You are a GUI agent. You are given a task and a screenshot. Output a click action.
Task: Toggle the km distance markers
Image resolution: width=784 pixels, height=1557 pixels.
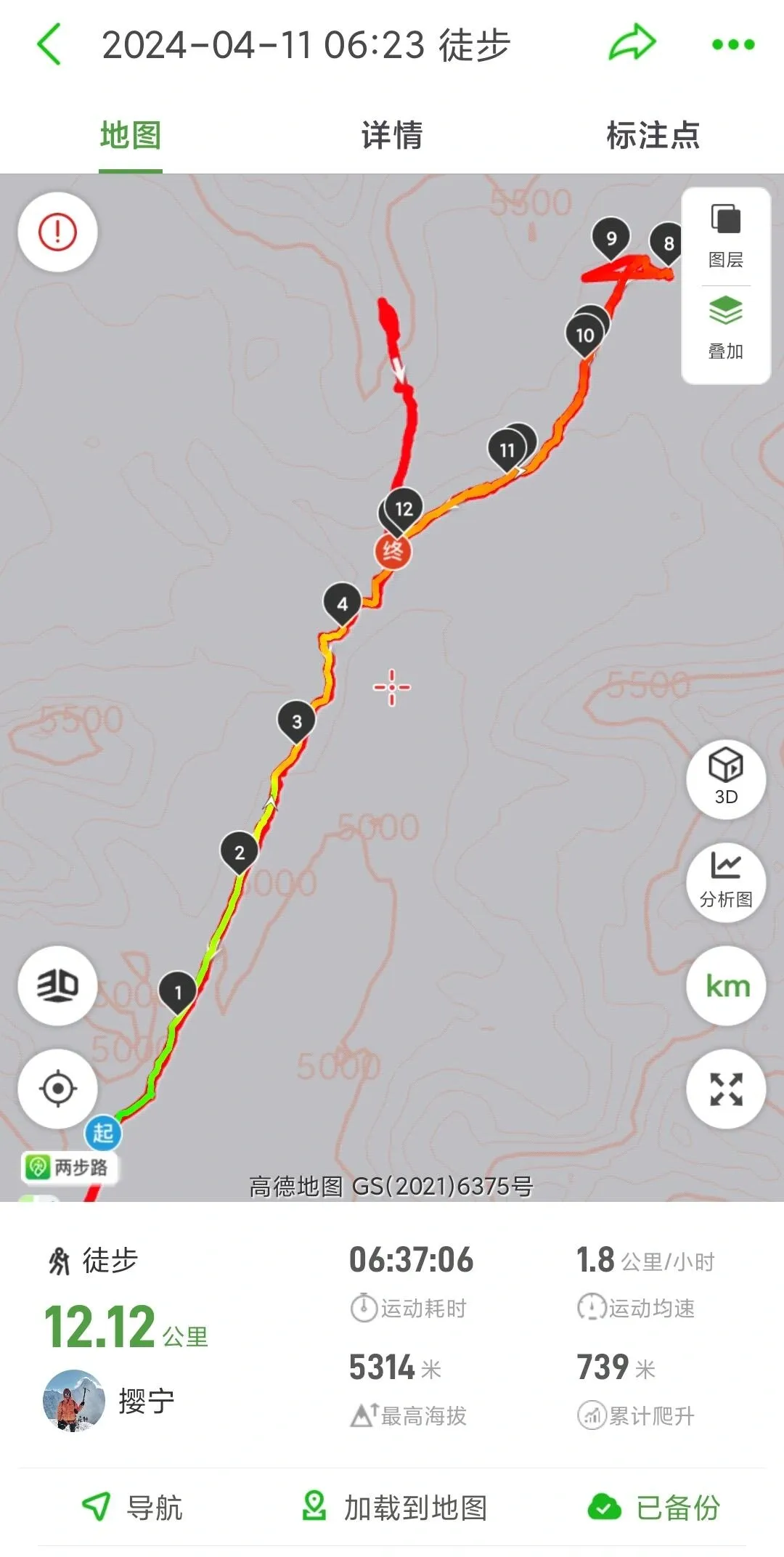click(x=725, y=985)
